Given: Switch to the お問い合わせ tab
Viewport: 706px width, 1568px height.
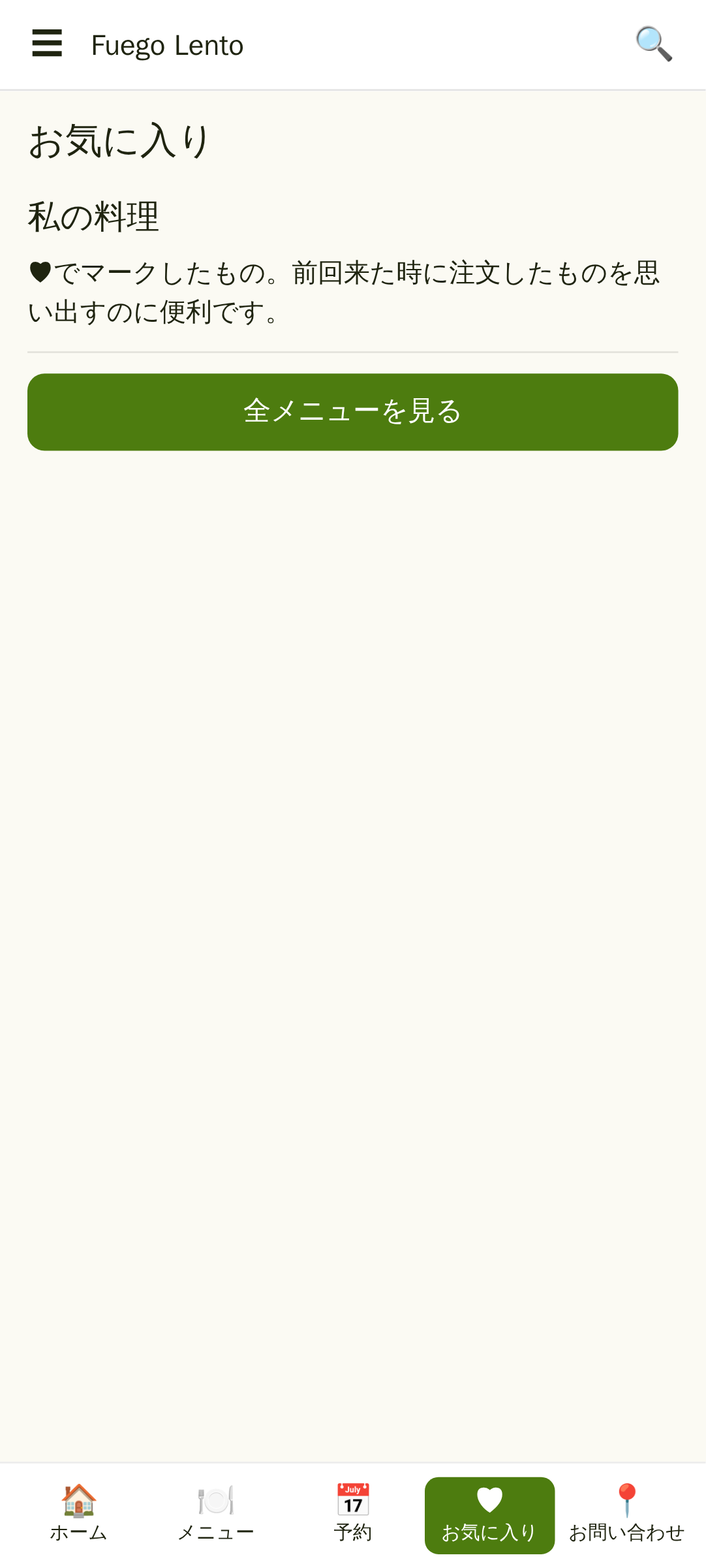Looking at the screenshot, I should pyautogui.click(x=626, y=1515).
